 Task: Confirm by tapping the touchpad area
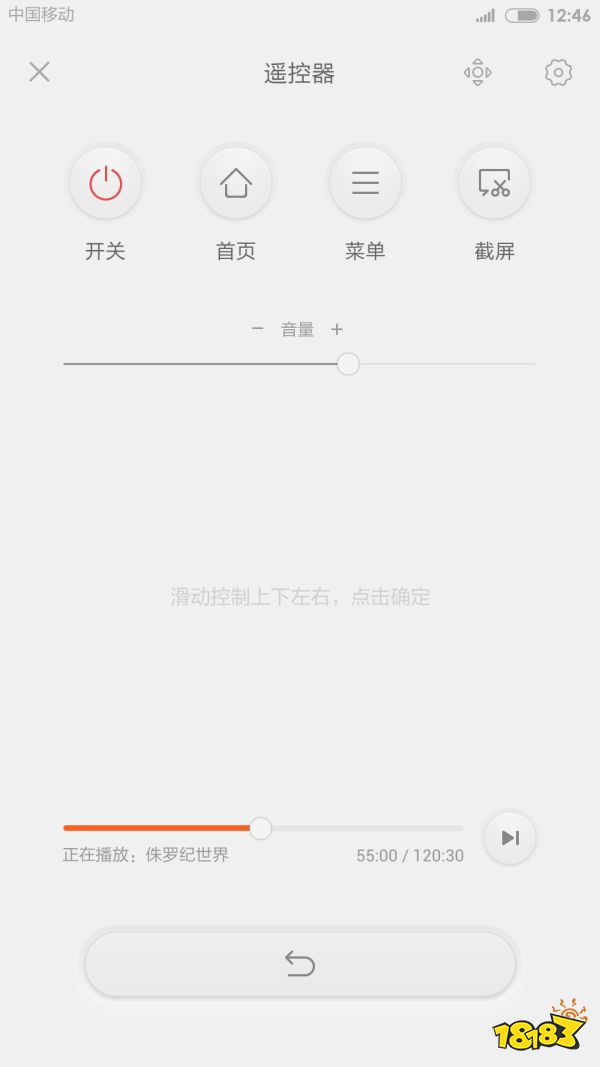tap(300, 597)
